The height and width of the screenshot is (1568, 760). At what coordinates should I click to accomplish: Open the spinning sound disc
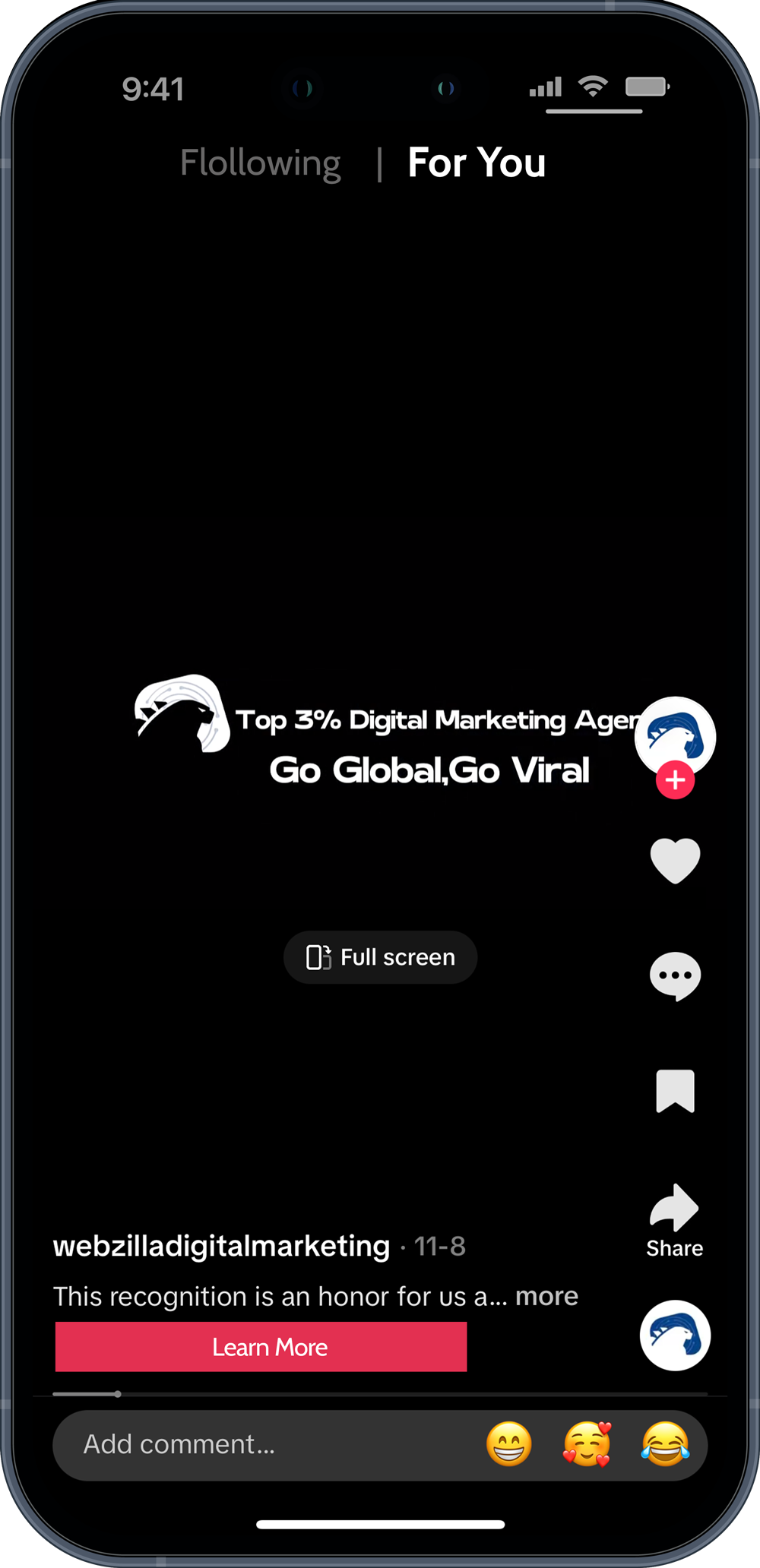pos(675,1336)
